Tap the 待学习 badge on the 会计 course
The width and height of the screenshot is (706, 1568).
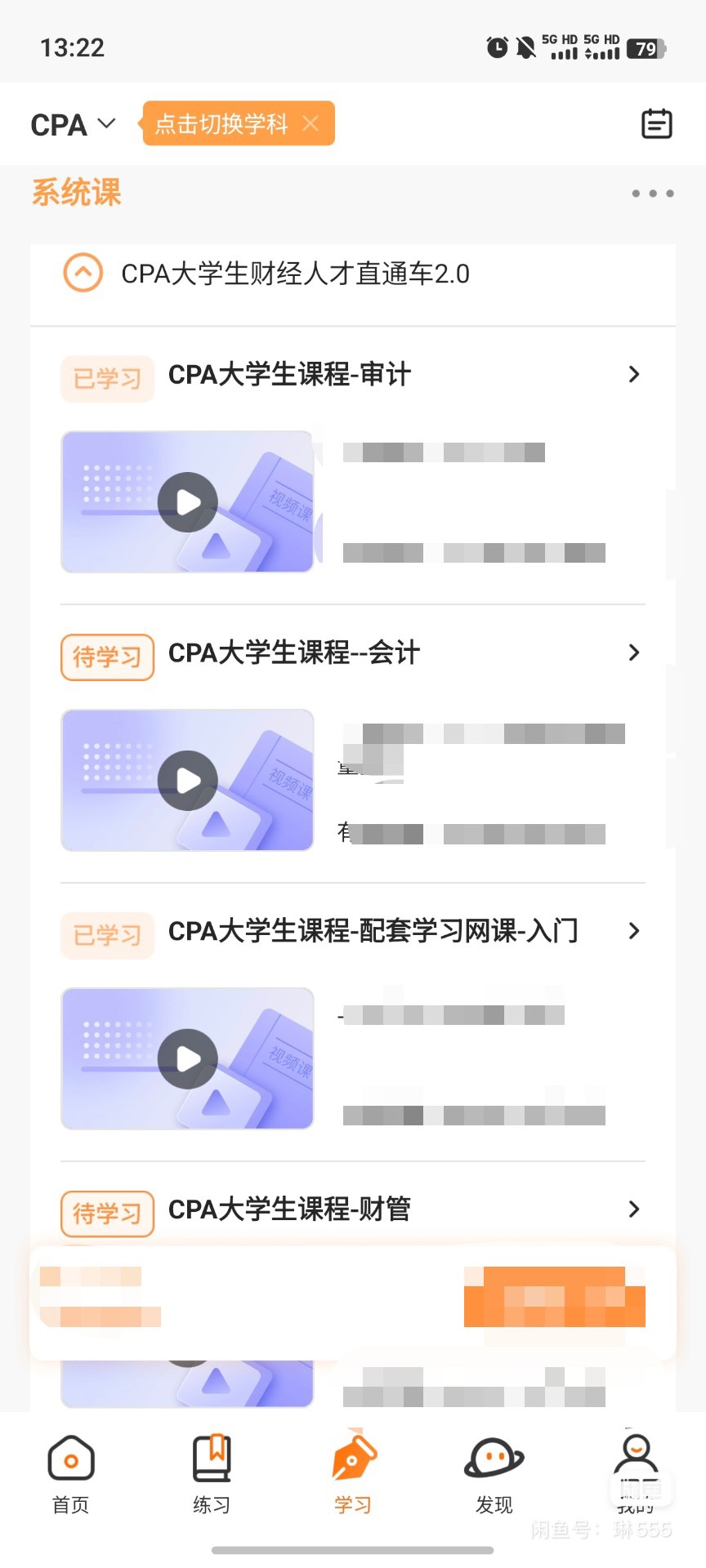point(107,657)
